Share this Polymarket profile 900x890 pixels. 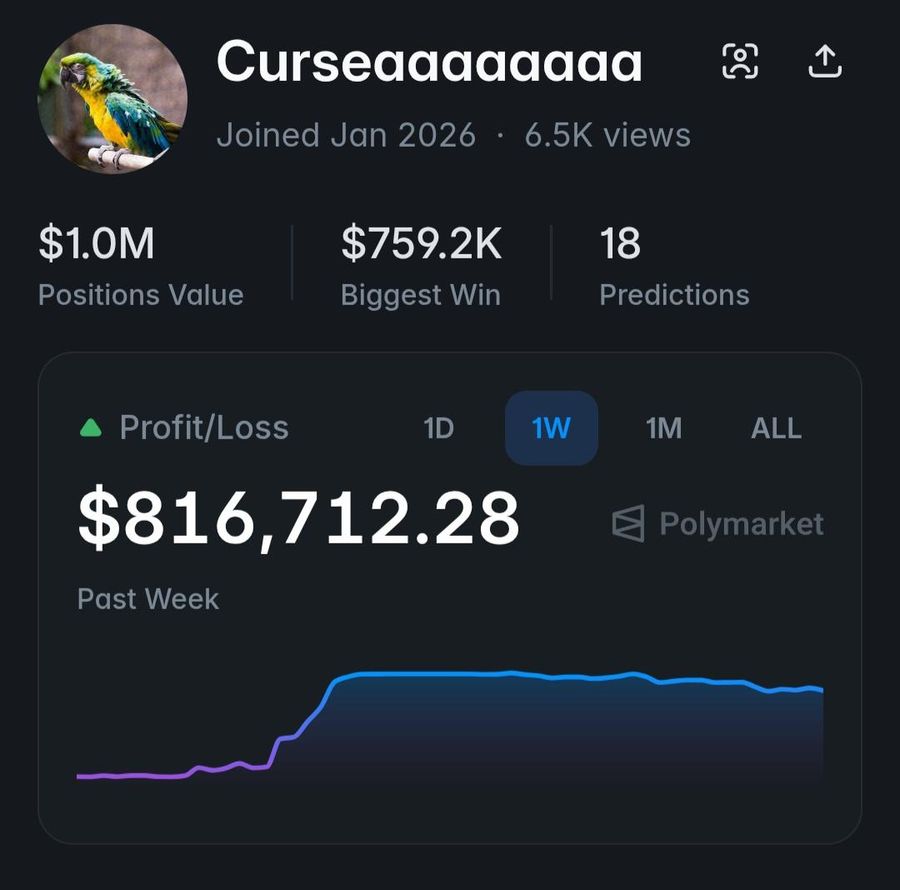coord(824,62)
